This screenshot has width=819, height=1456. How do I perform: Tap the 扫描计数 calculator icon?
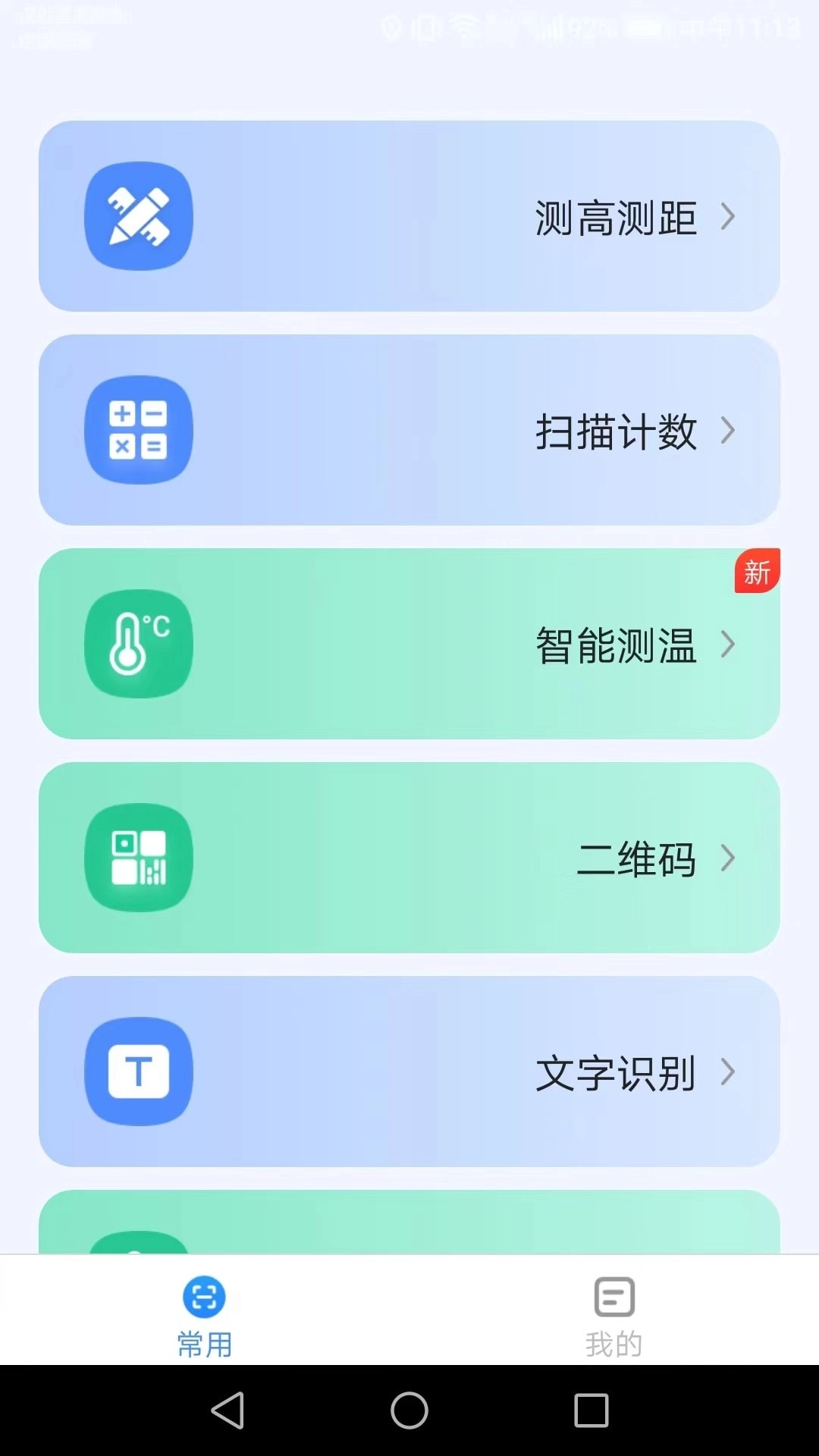[139, 429]
